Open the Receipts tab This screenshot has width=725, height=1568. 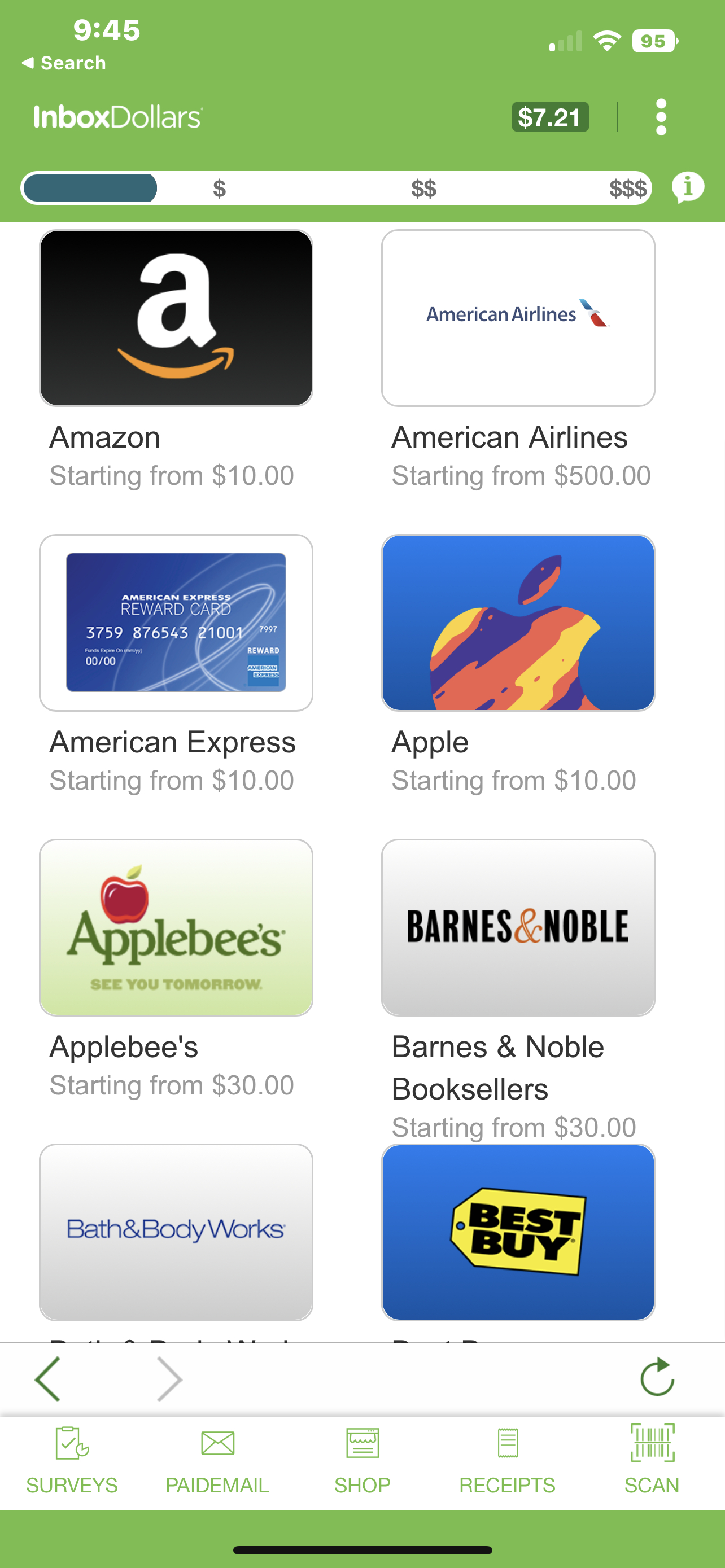(507, 1460)
